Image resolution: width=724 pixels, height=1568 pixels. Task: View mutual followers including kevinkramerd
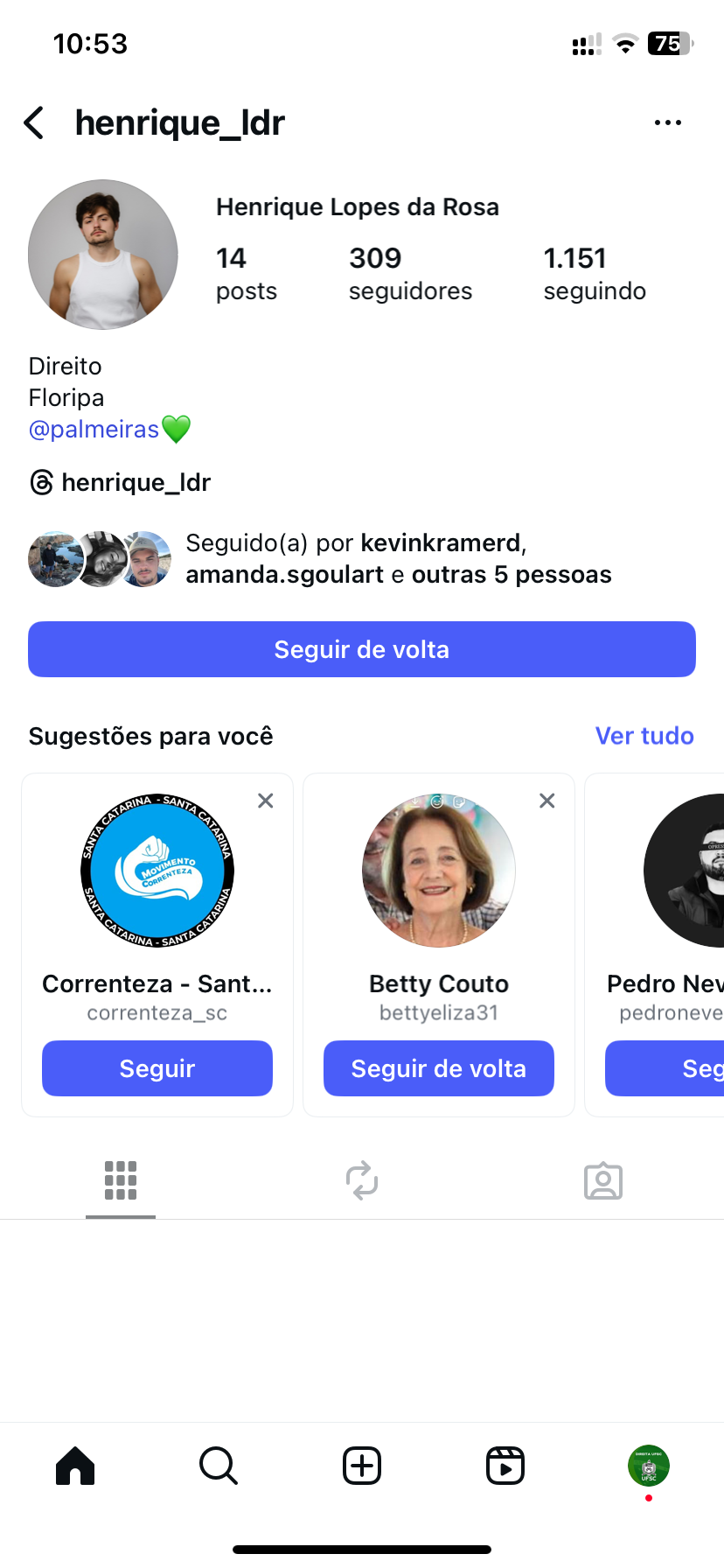[398, 558]
